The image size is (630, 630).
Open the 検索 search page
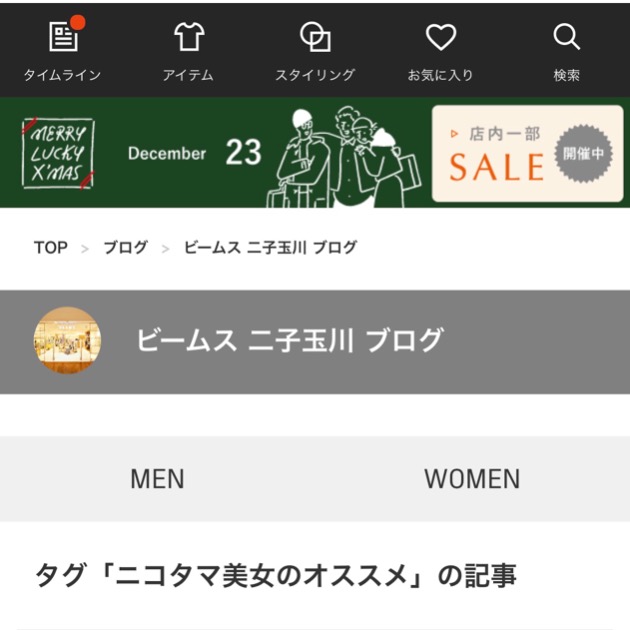566,50
